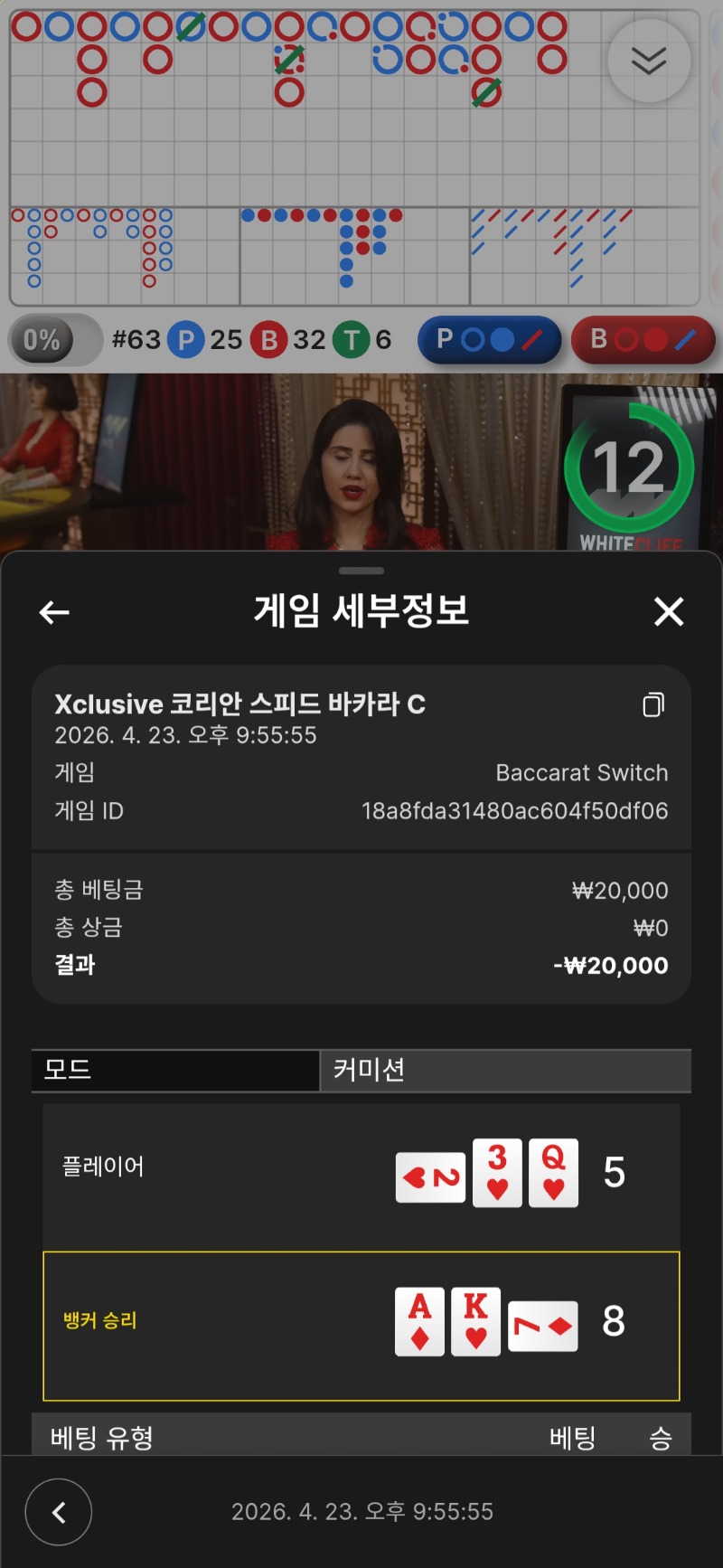Tap the red Banker prediction button
This screenshot has height=1568, width=723.
click(643, 340)
